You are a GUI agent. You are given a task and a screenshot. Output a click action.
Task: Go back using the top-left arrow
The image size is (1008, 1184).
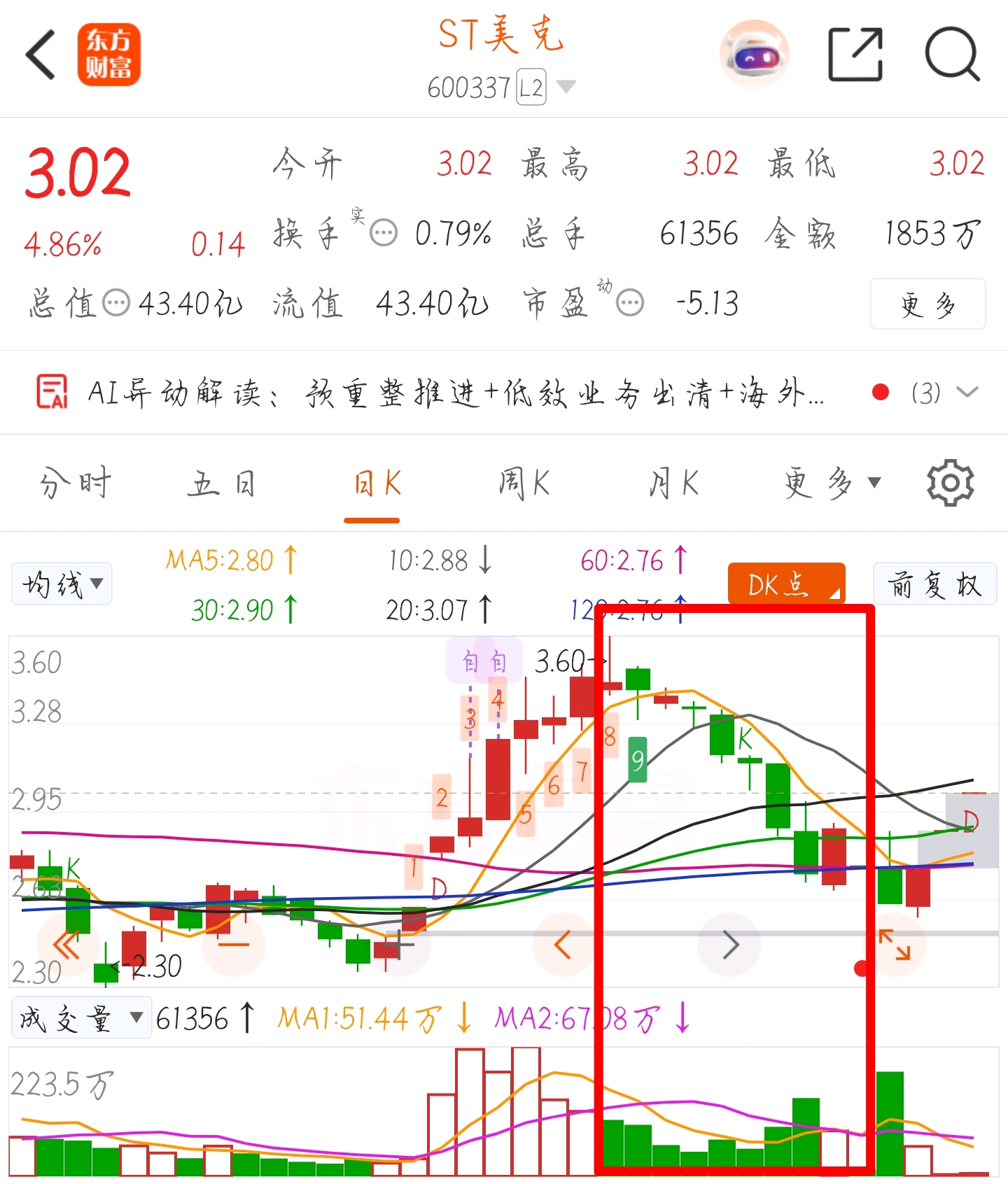(x=41, y=55)
